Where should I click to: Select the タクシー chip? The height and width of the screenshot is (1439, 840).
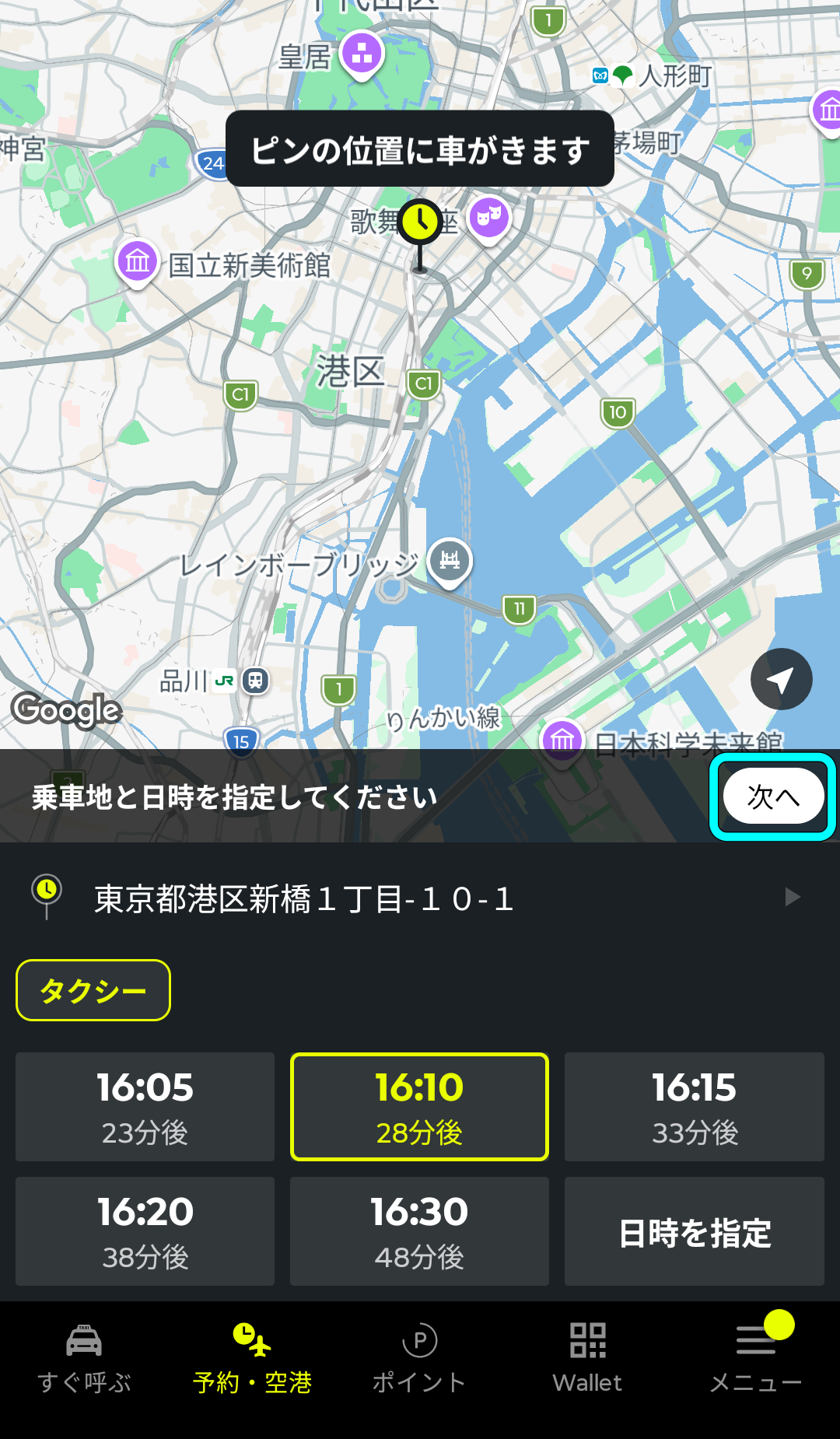coord(93,990)
